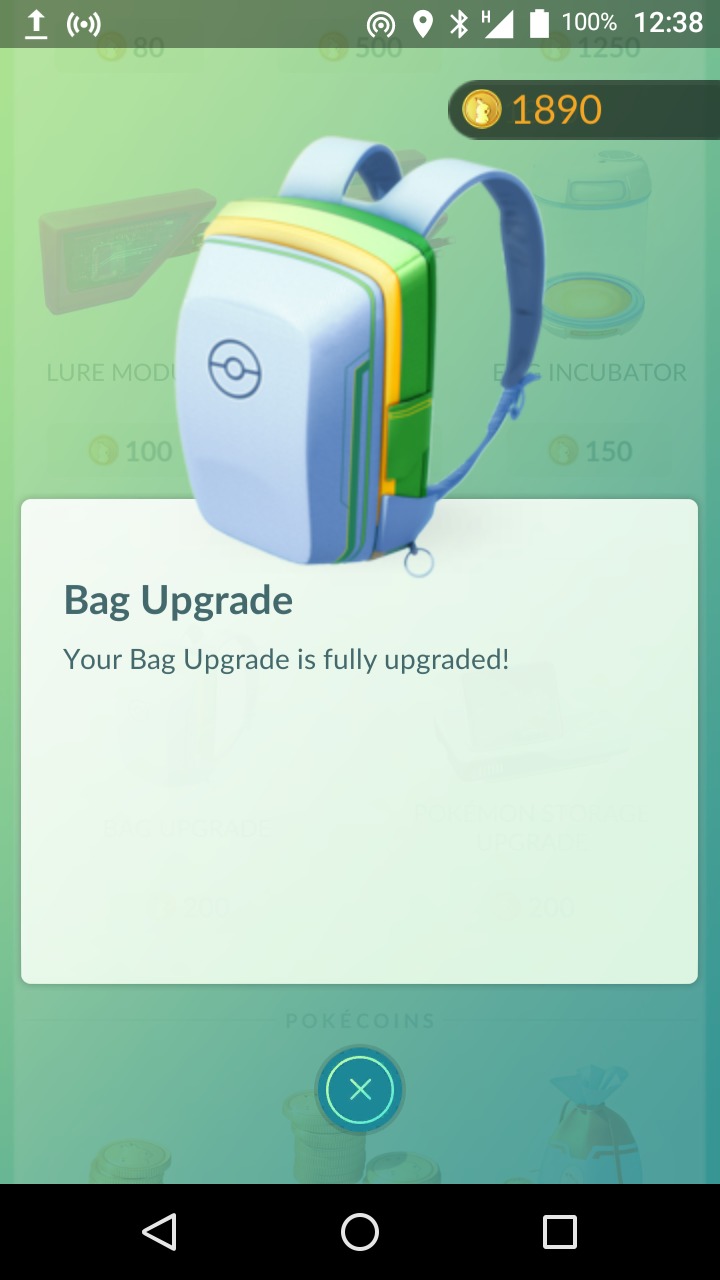Go back using the navigation bar
This screenshot has height=1280, width=720.
(x=160, y=1232)
